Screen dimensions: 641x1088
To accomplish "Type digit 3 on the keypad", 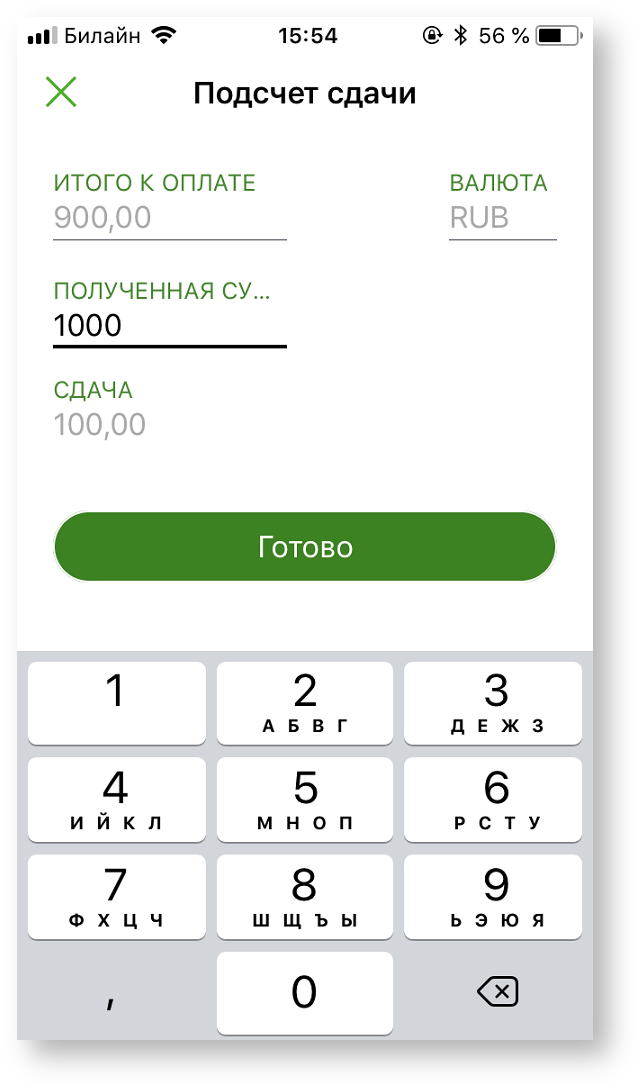I will click(493, 703).
